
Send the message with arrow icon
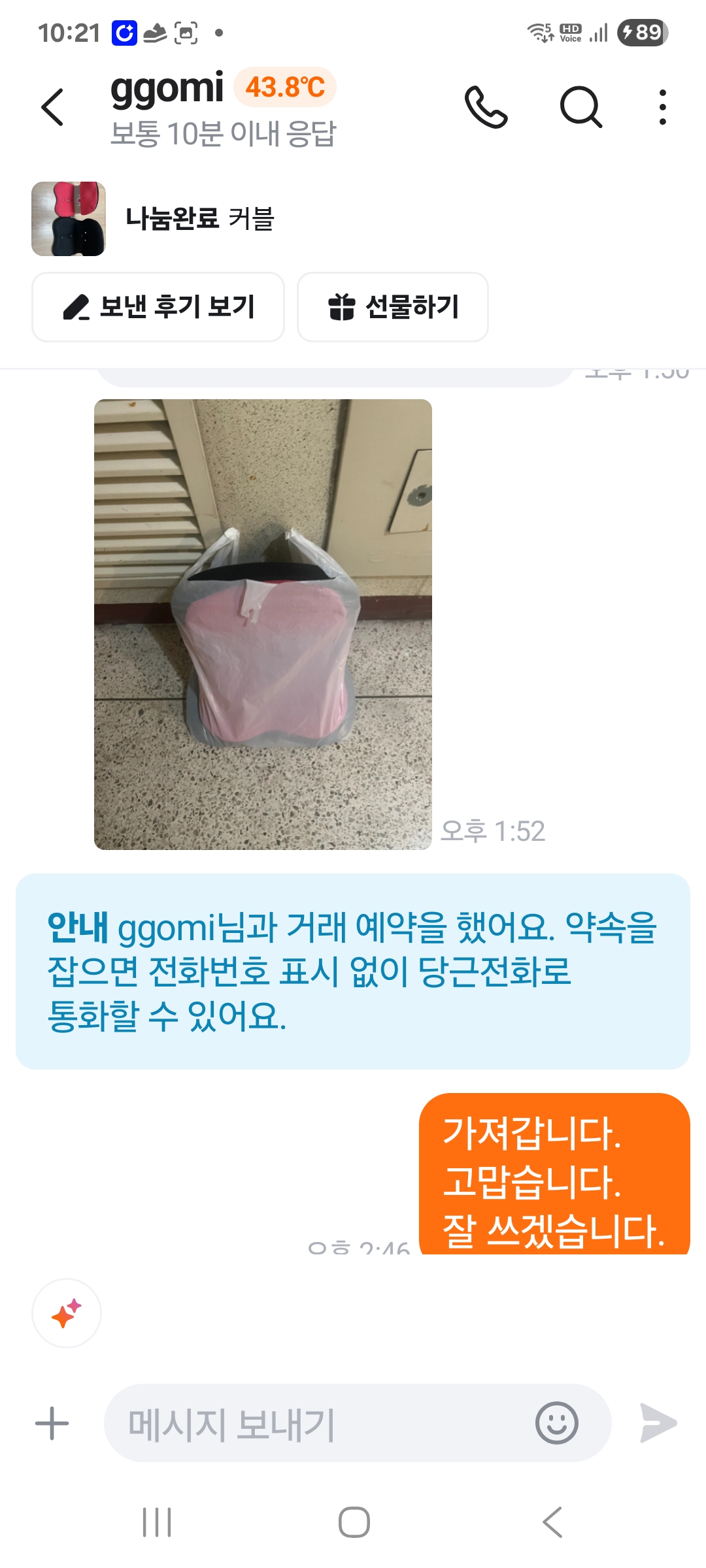tap(658, 1423)
